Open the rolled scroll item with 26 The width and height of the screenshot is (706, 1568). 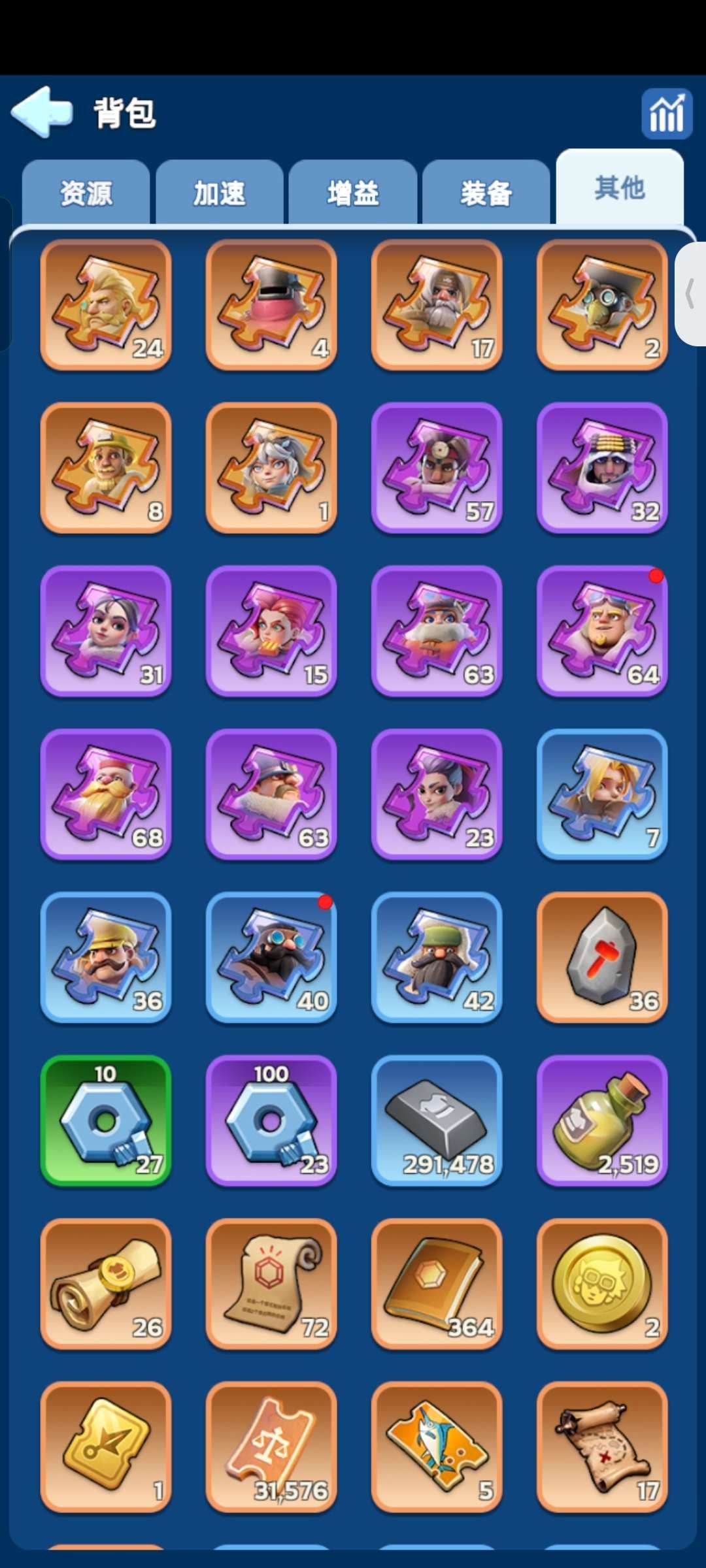tap(106, 1283)
